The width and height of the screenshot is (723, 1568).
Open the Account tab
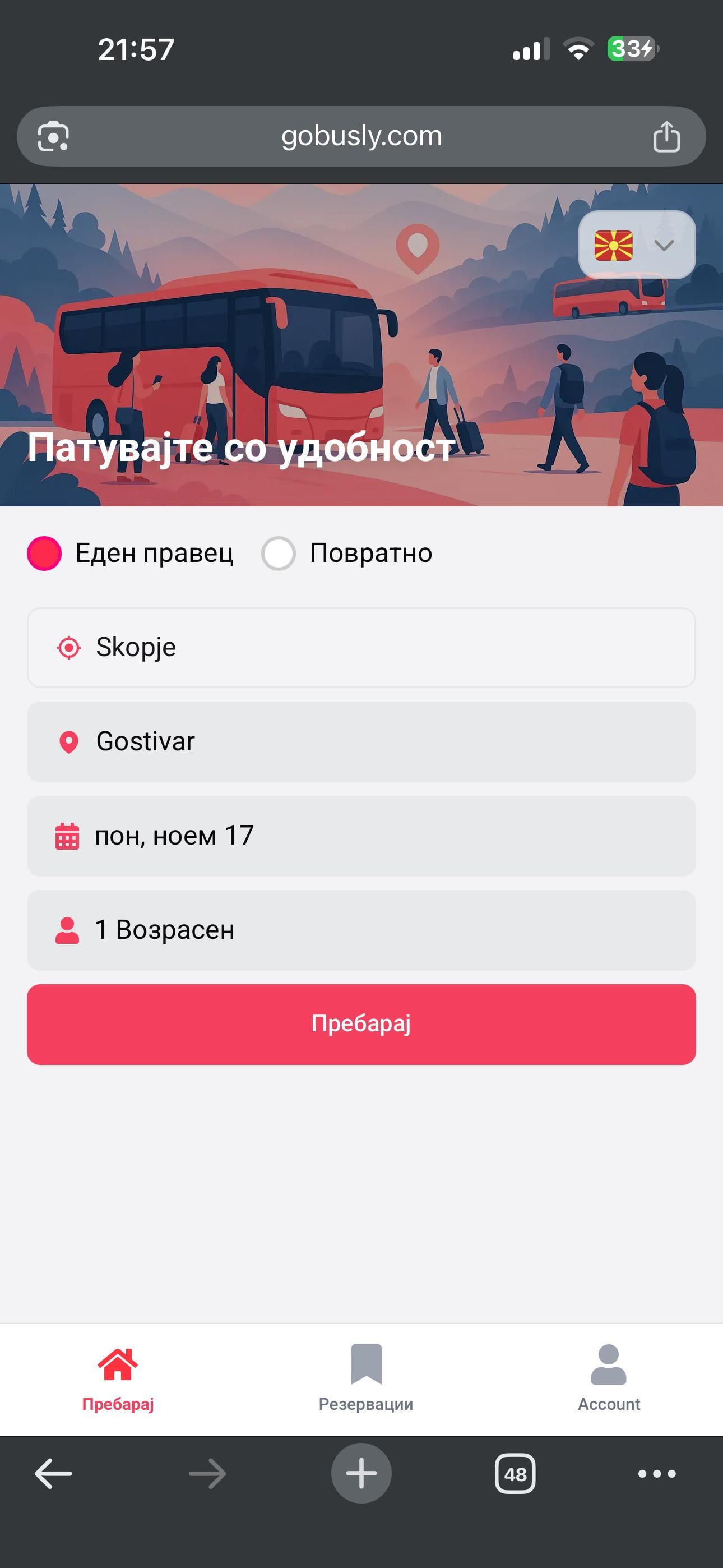pos(609,1378)
